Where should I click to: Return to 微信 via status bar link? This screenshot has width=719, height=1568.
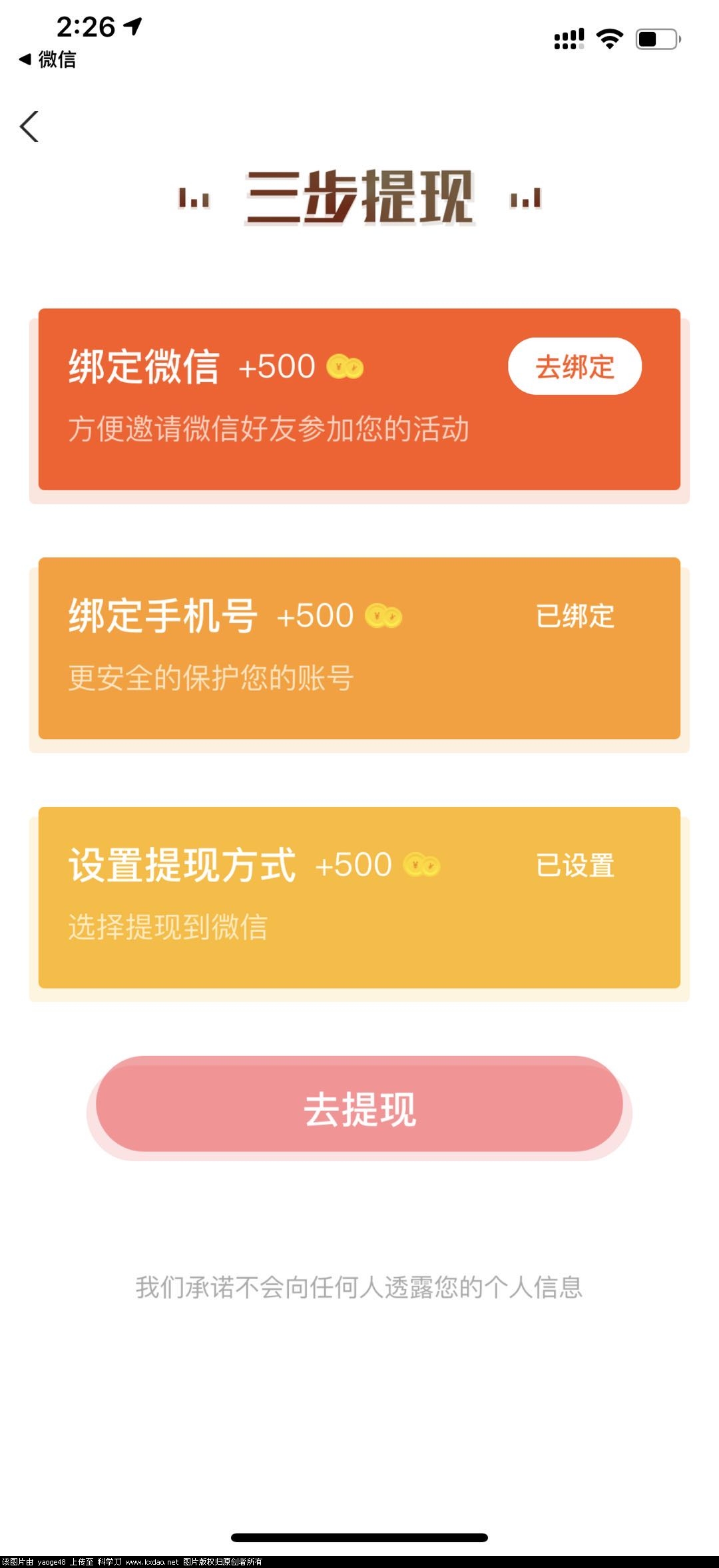(48, 59)
